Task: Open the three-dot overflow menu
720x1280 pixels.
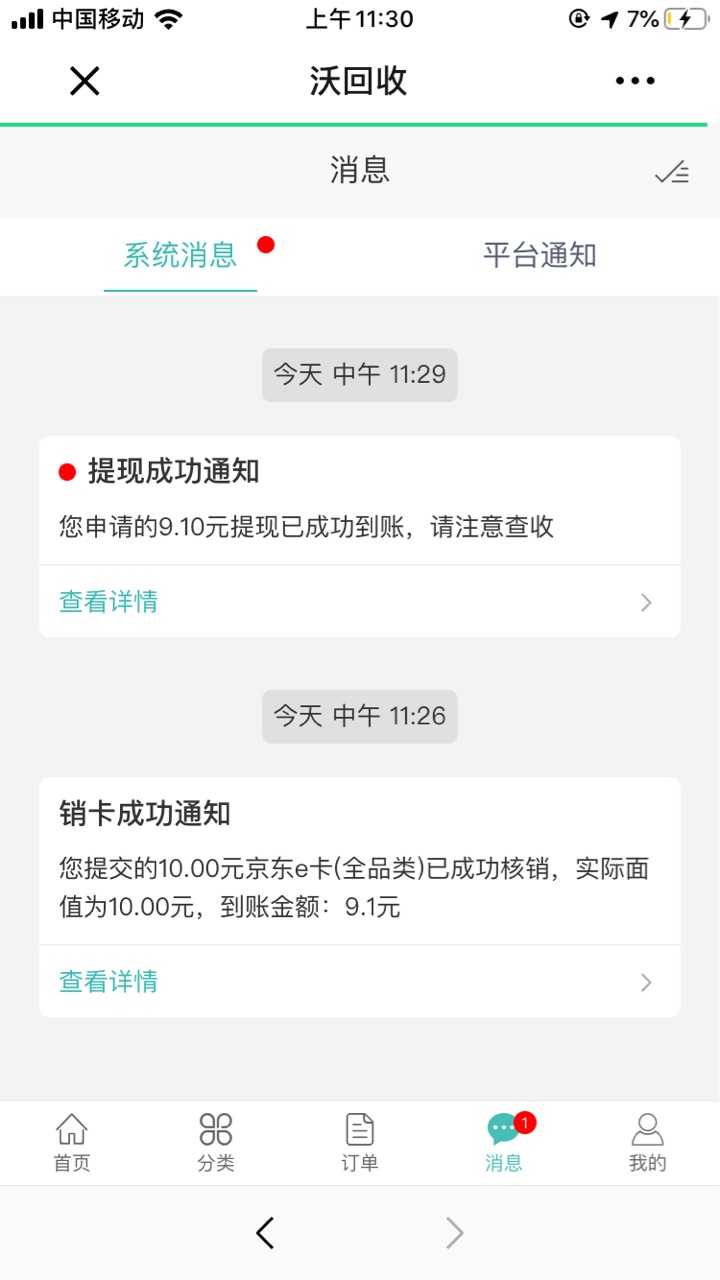Action: pos(635,81)
